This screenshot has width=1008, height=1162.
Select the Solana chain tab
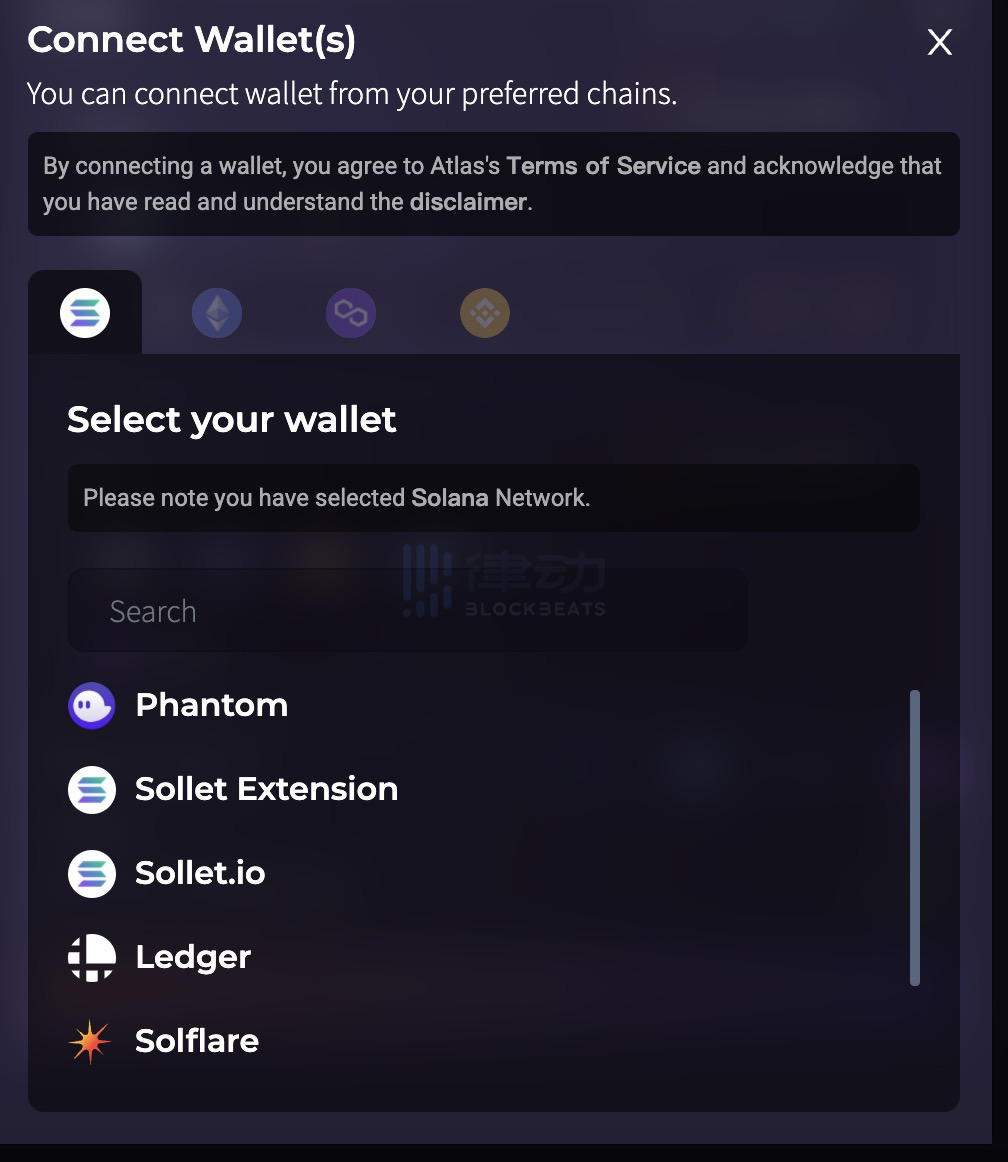click(x=85, y=314)
